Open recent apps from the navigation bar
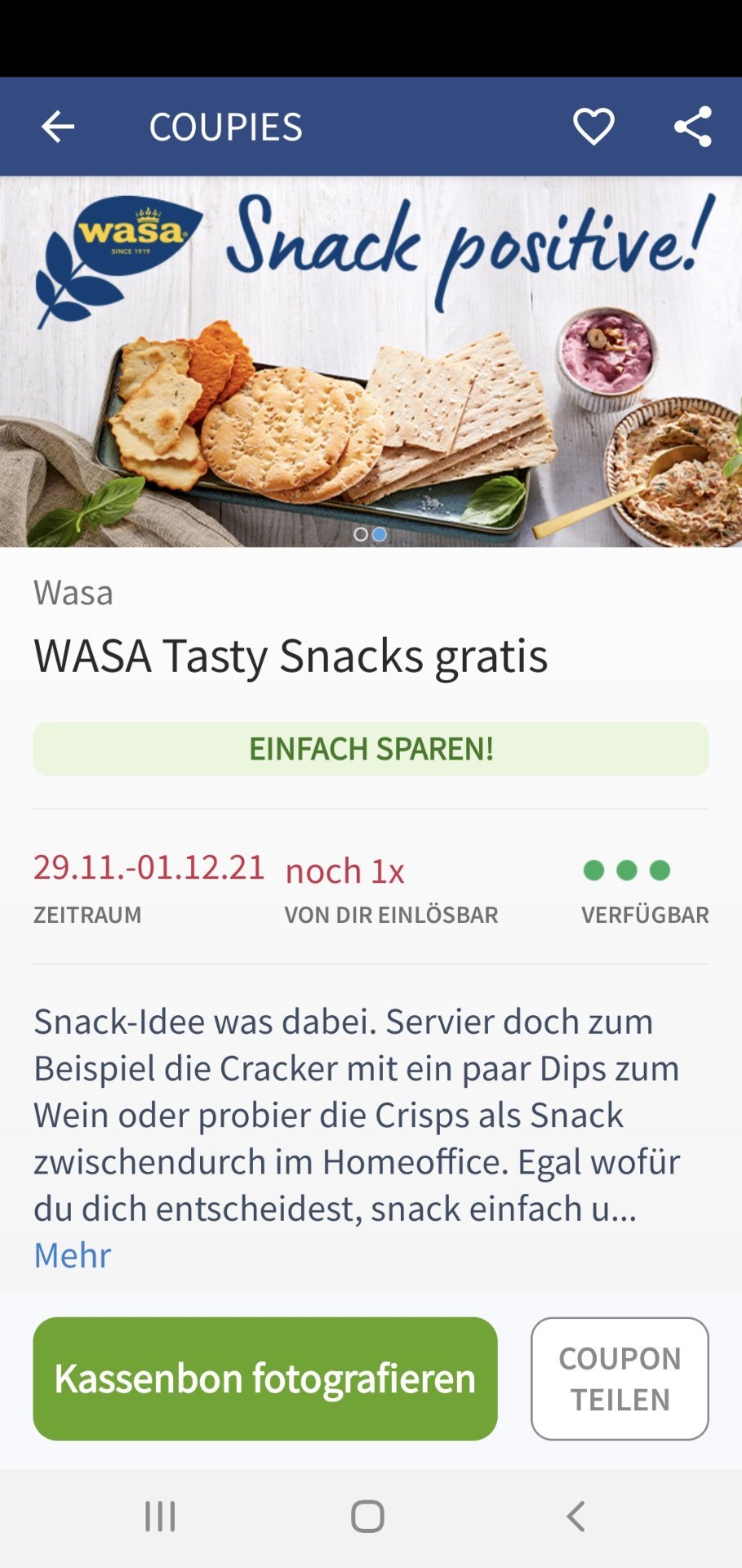Screen dimensions: 742x1568 tap(160, 1517)
